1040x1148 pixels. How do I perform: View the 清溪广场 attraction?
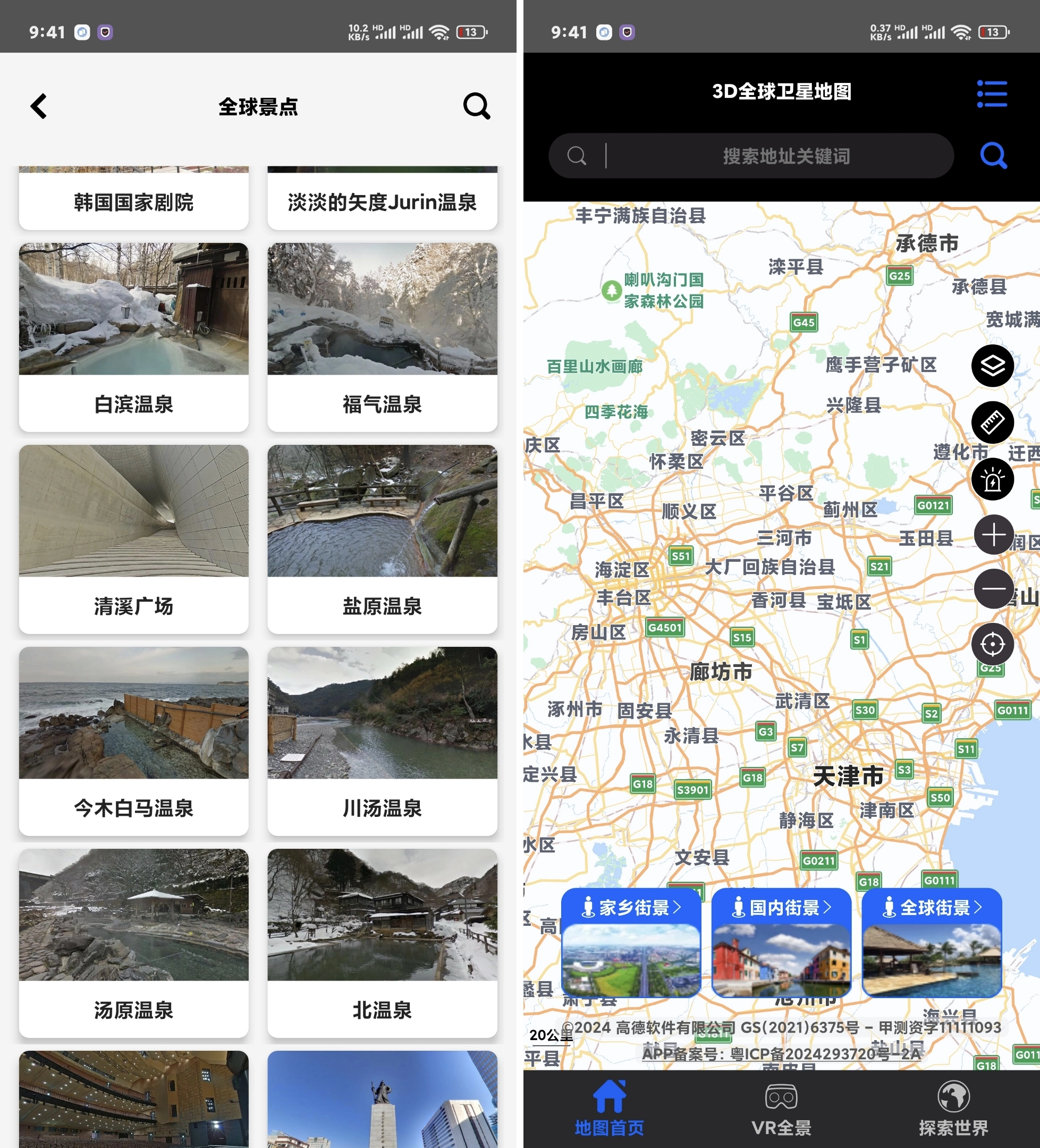coord(134,539)
